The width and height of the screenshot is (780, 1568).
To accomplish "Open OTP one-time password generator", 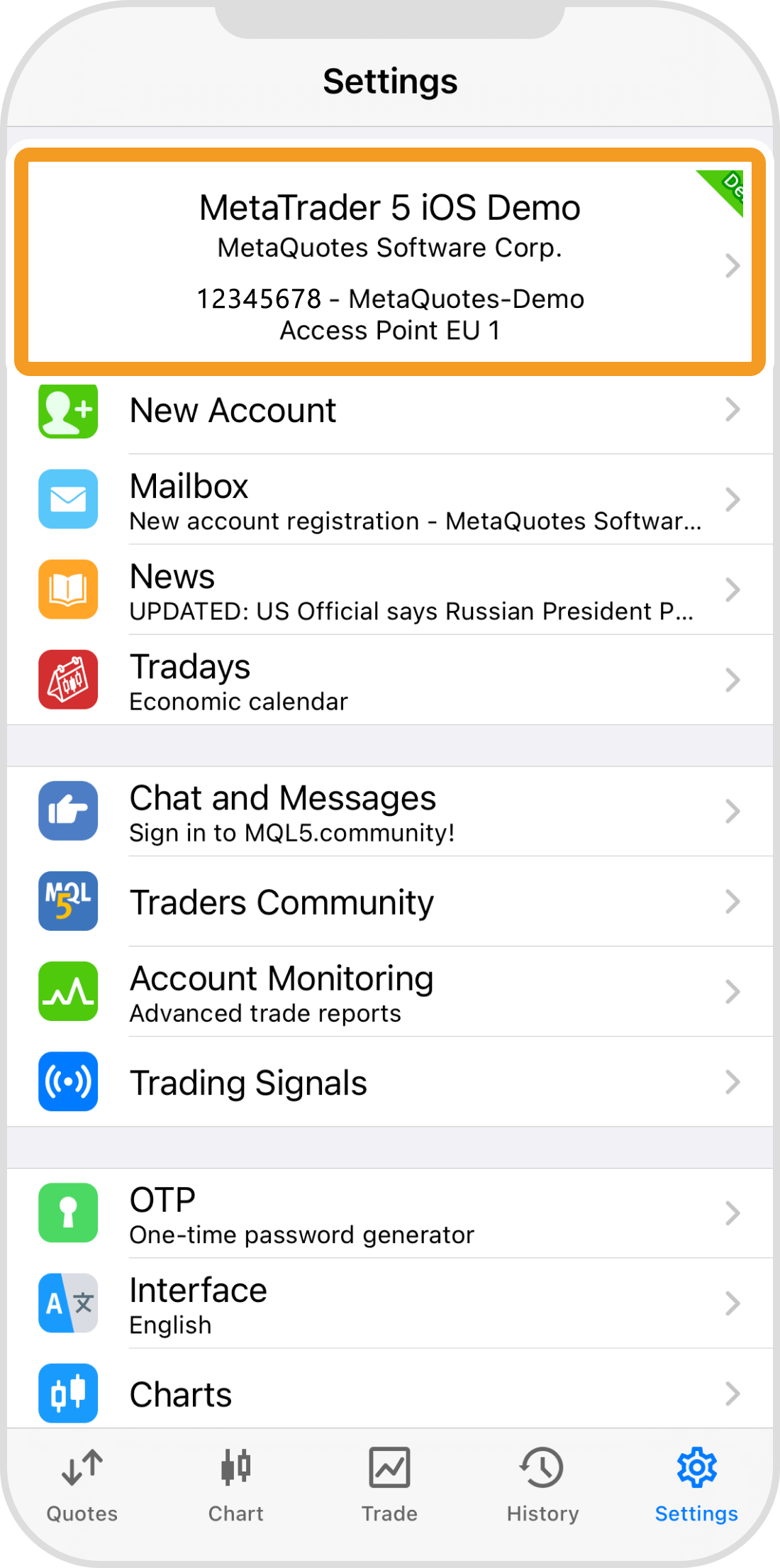I will click(x=390, y=1214).
